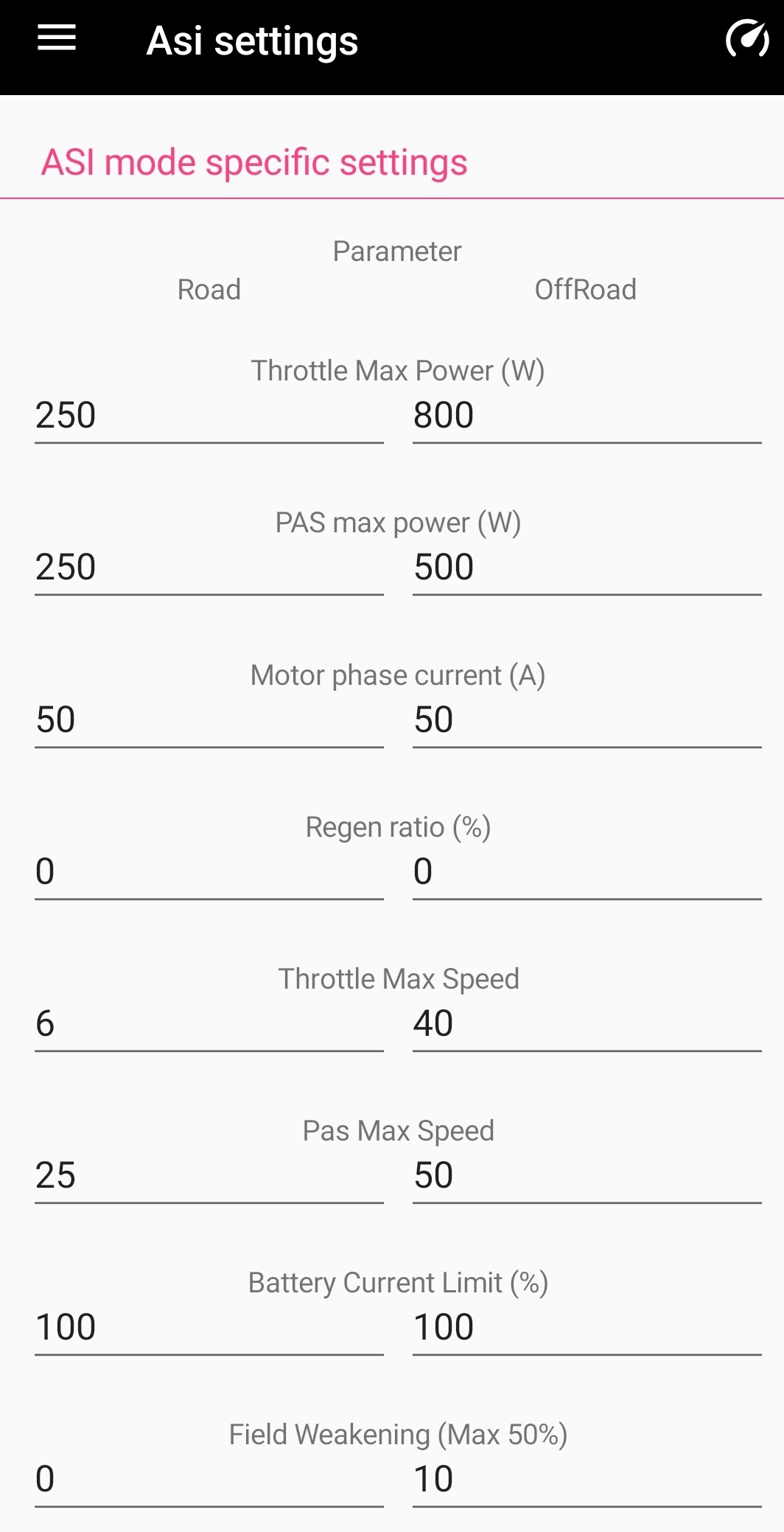Edit OffRoad Throttle Max Power field
The image size is (784, 1532).
point(587,416)
